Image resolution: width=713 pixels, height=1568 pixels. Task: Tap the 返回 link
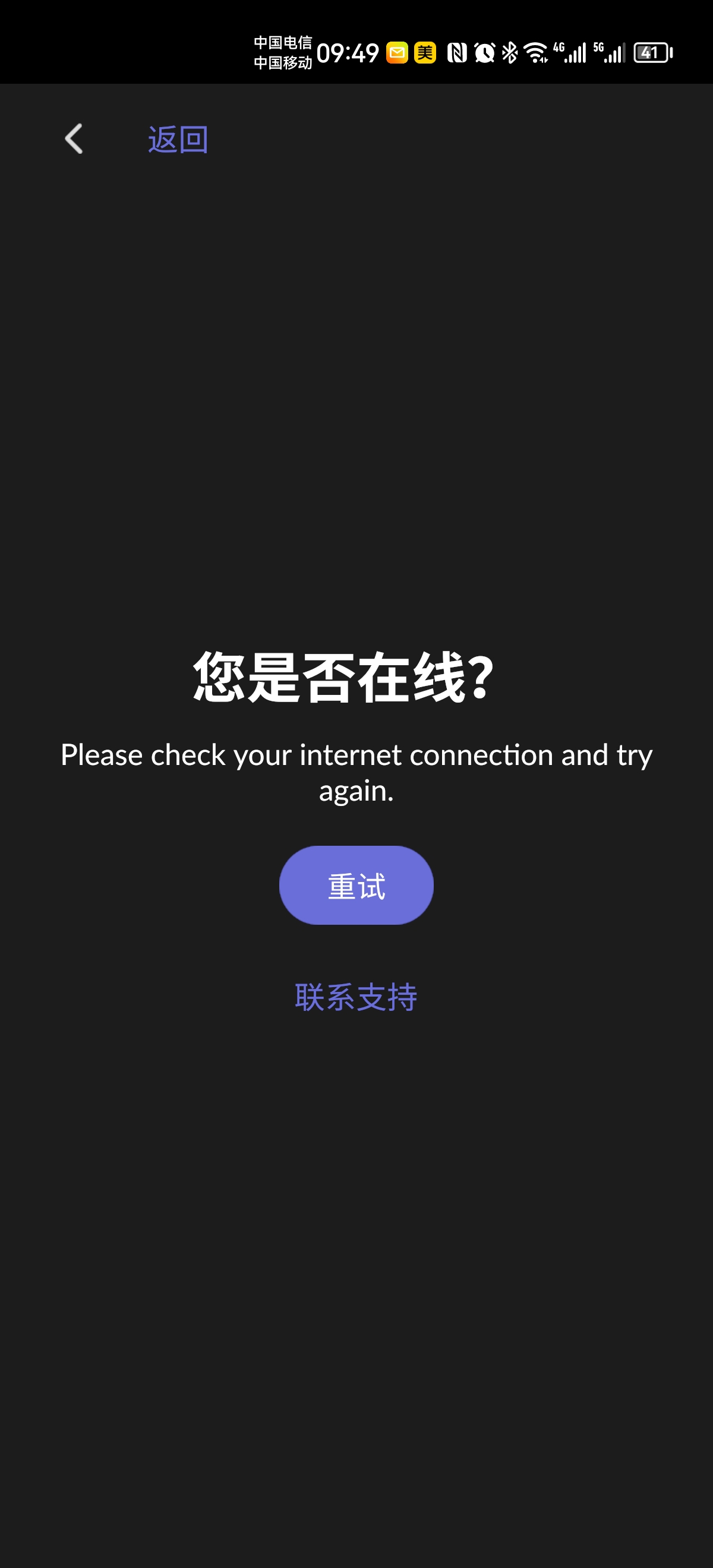178,140
